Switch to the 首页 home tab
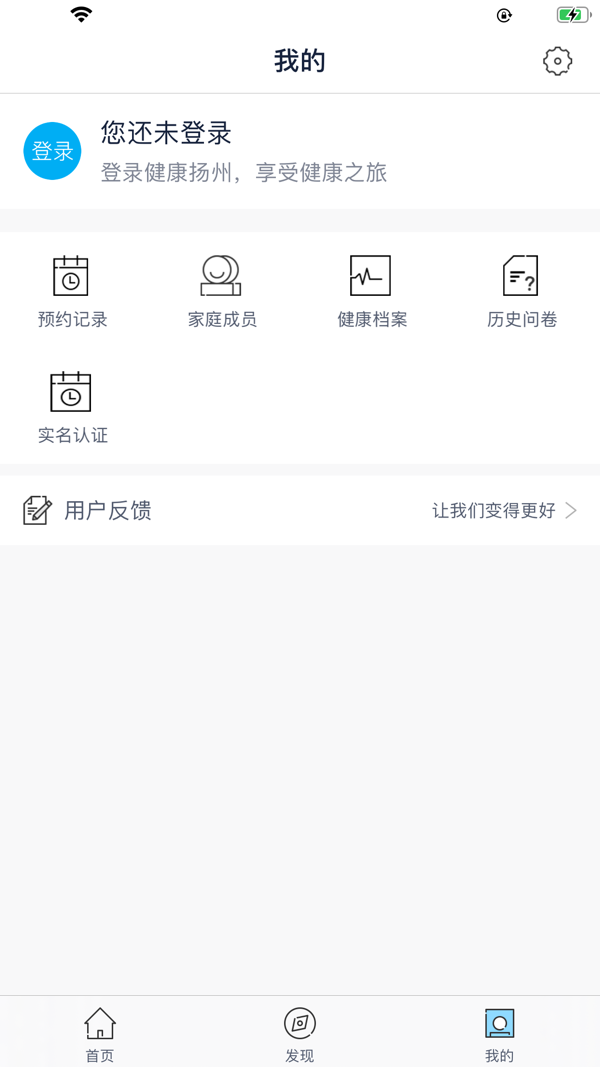600x1067 pixels. pos(100,1034)
